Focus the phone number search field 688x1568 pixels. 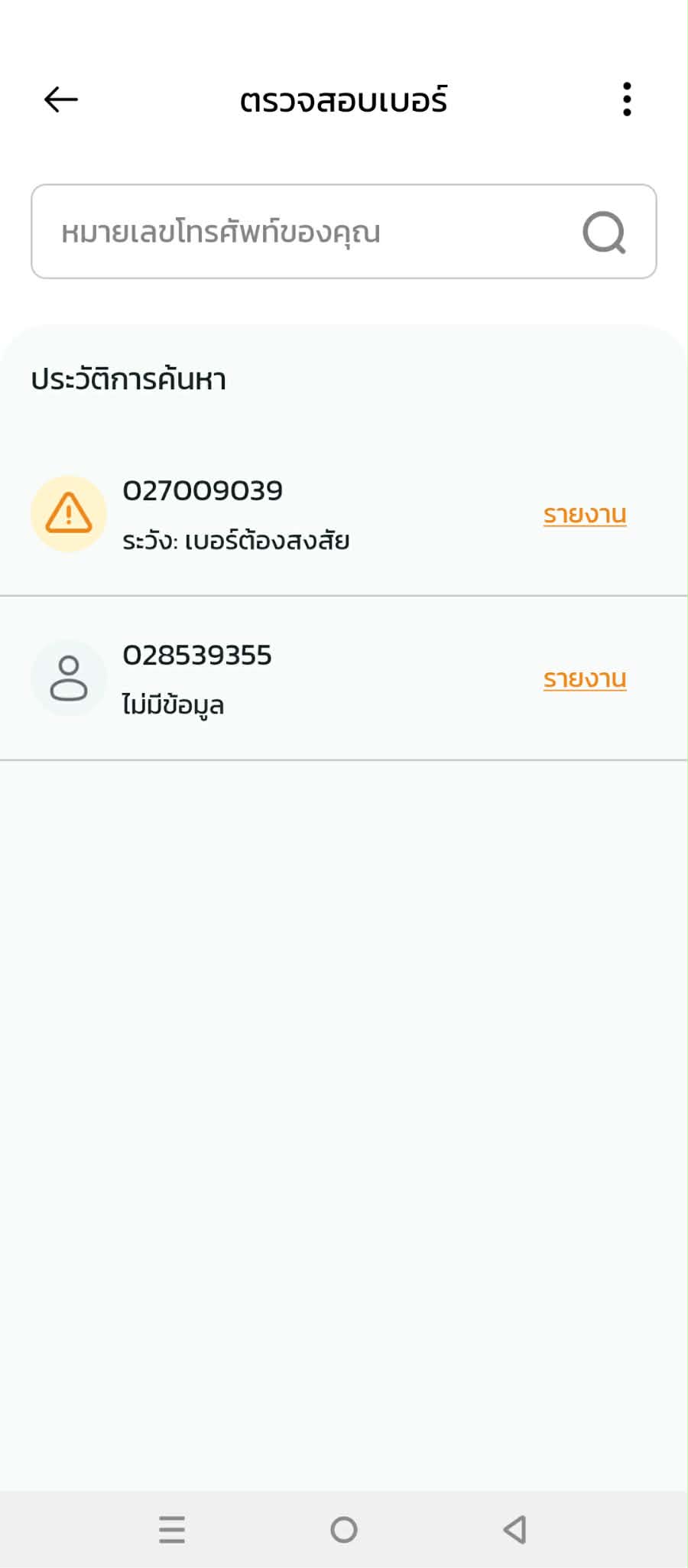306,232
